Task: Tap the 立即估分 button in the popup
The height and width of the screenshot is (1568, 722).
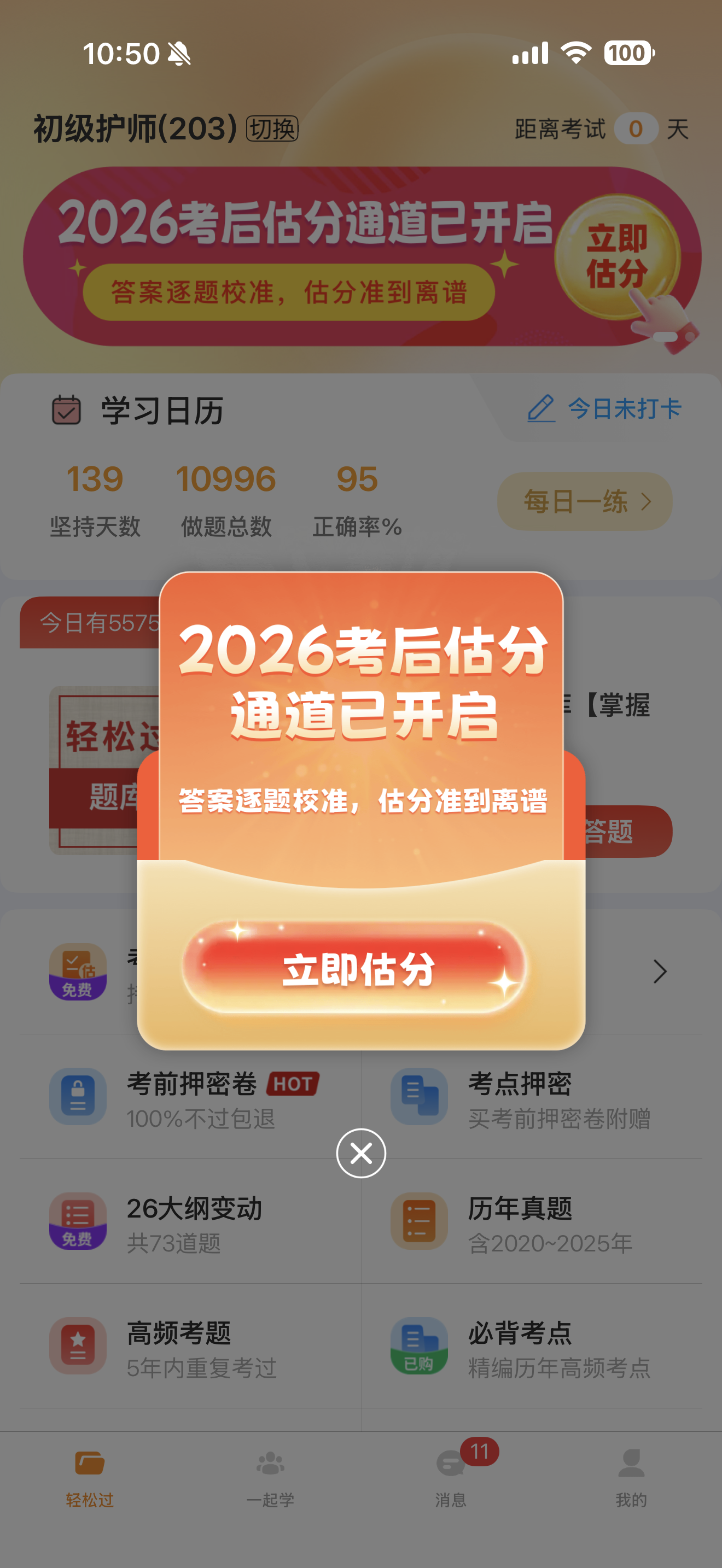Action: pyautogui.click(x=358, y=968)
